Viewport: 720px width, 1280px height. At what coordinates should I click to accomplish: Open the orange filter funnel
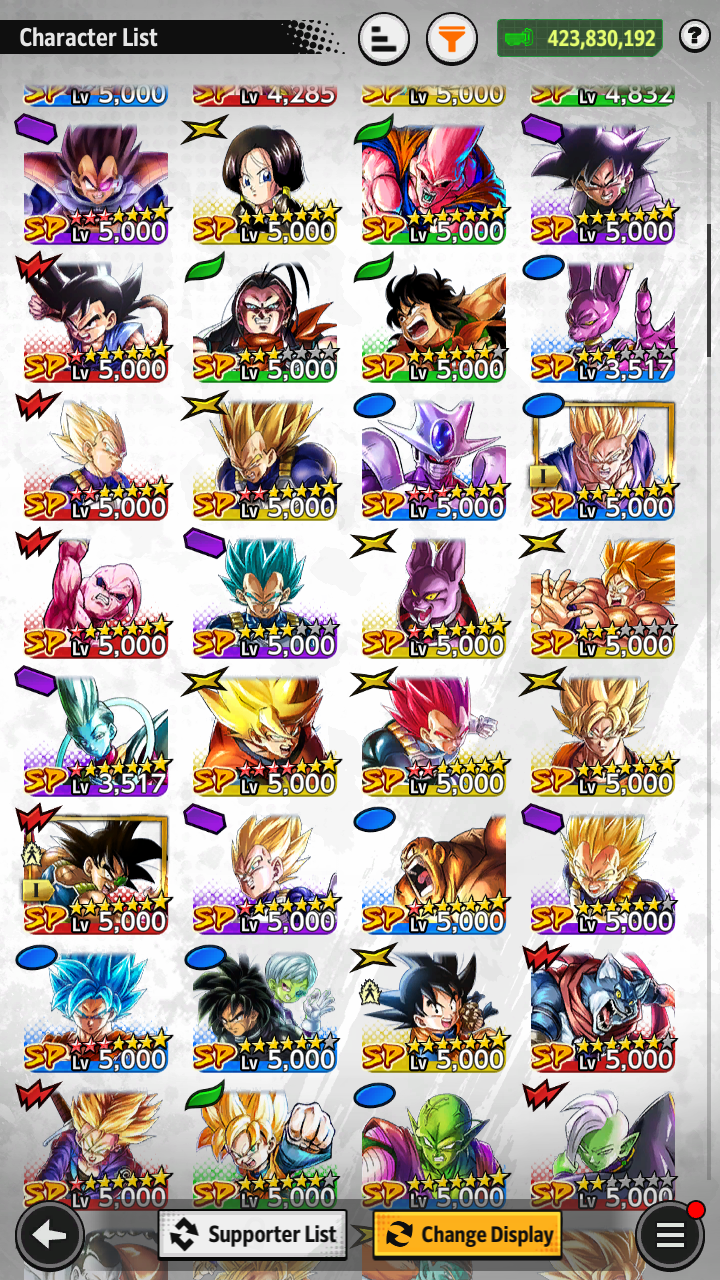(x=451, y=40)
